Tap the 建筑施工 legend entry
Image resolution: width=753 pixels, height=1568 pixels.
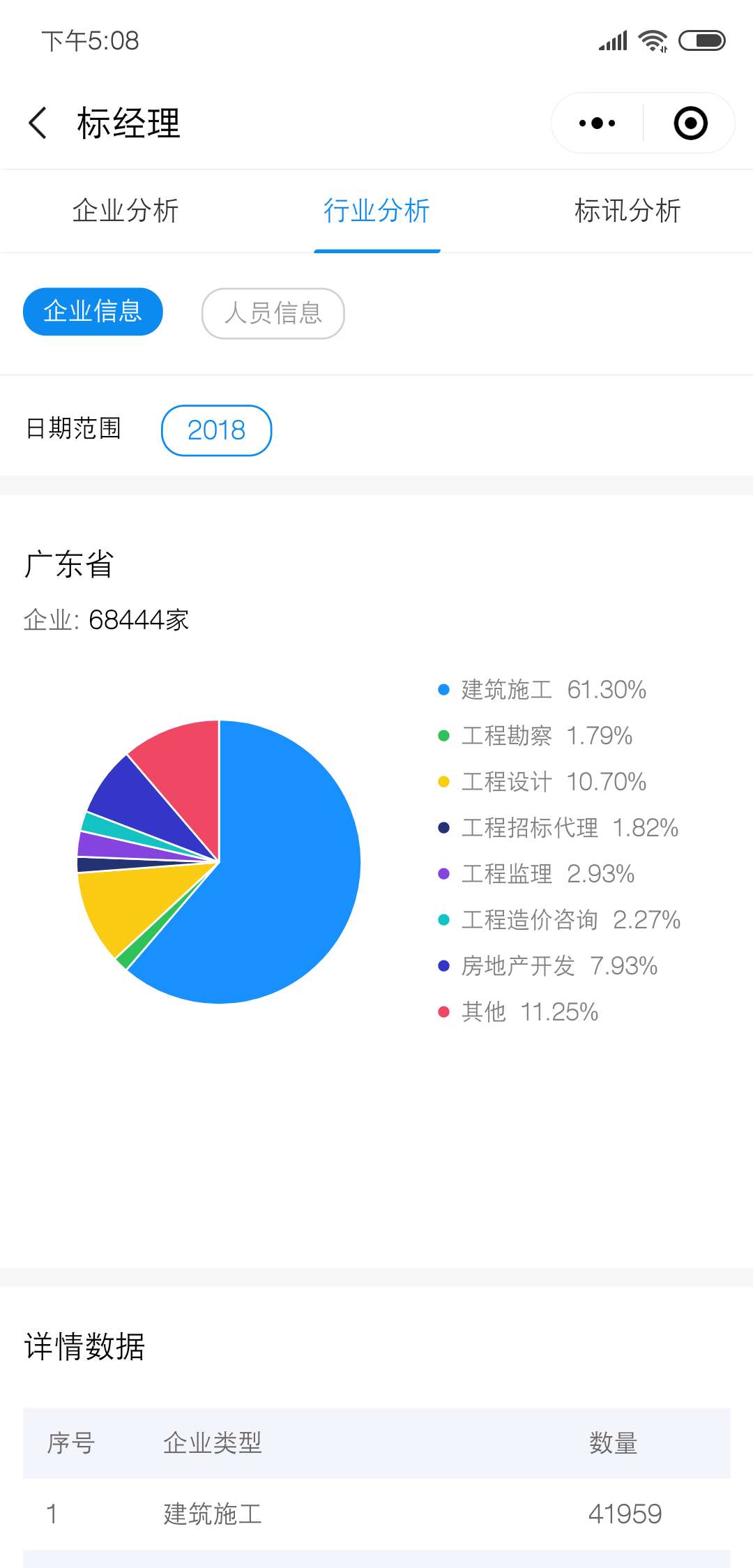pos(542,690)
